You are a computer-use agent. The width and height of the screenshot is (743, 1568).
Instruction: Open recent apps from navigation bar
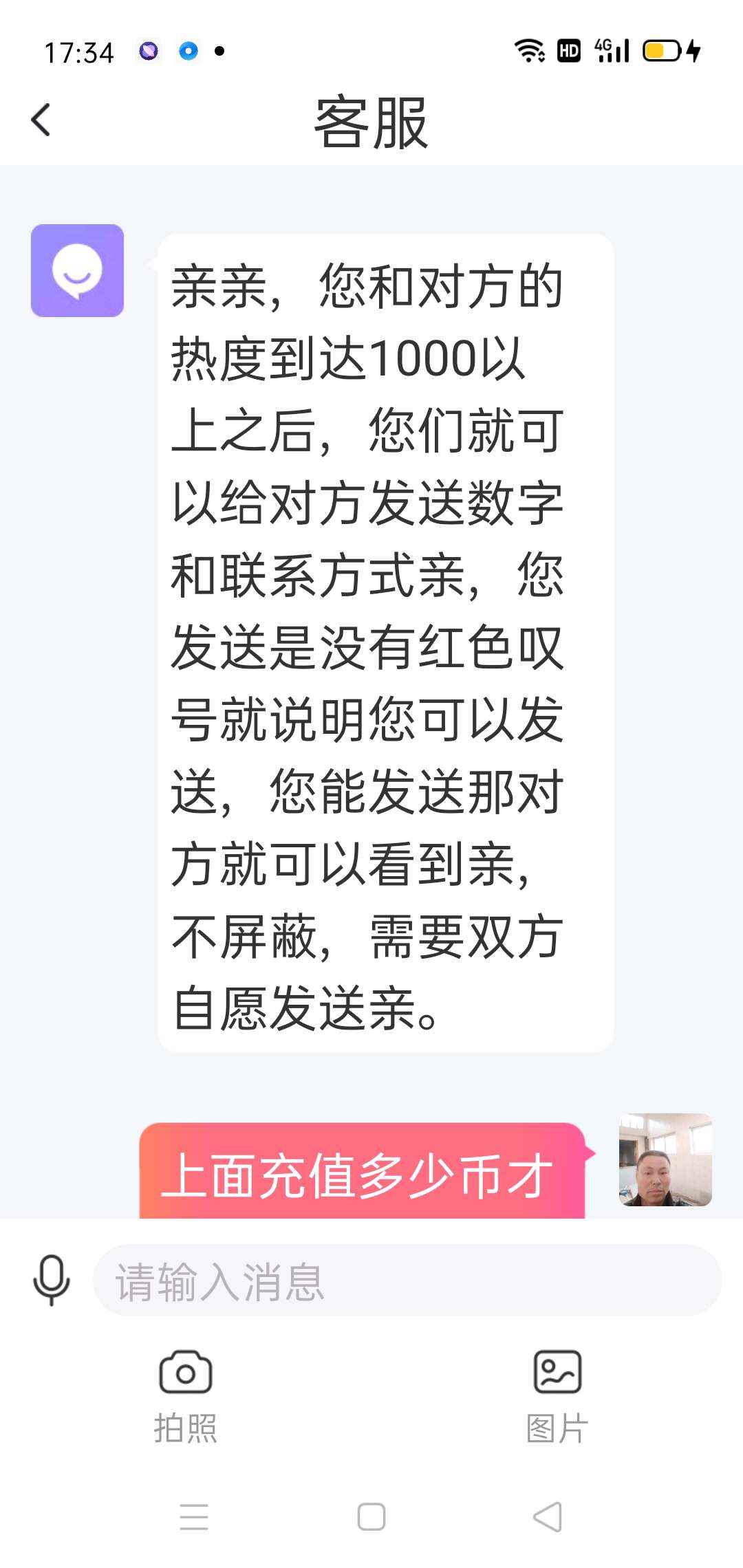tap(194, 1516)
